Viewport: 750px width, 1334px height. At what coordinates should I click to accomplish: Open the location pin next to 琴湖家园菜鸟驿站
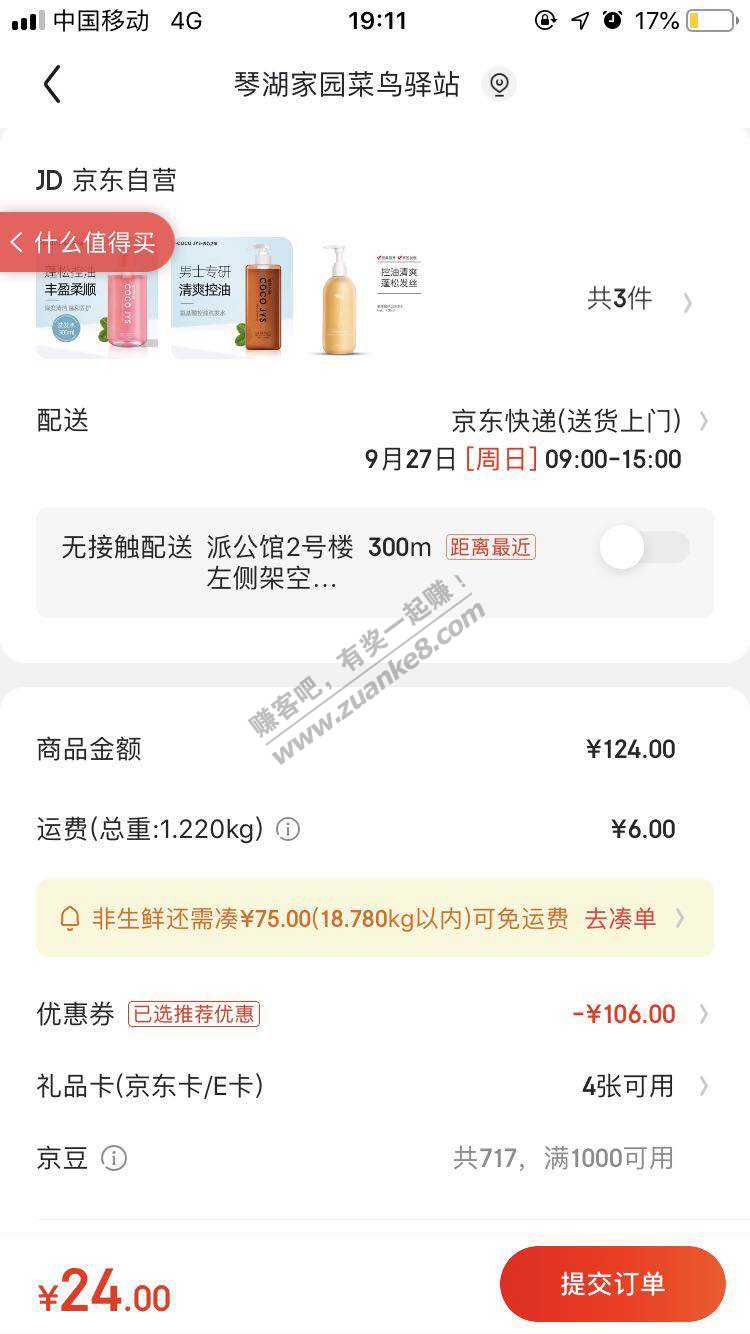click(x=498, y=84)
